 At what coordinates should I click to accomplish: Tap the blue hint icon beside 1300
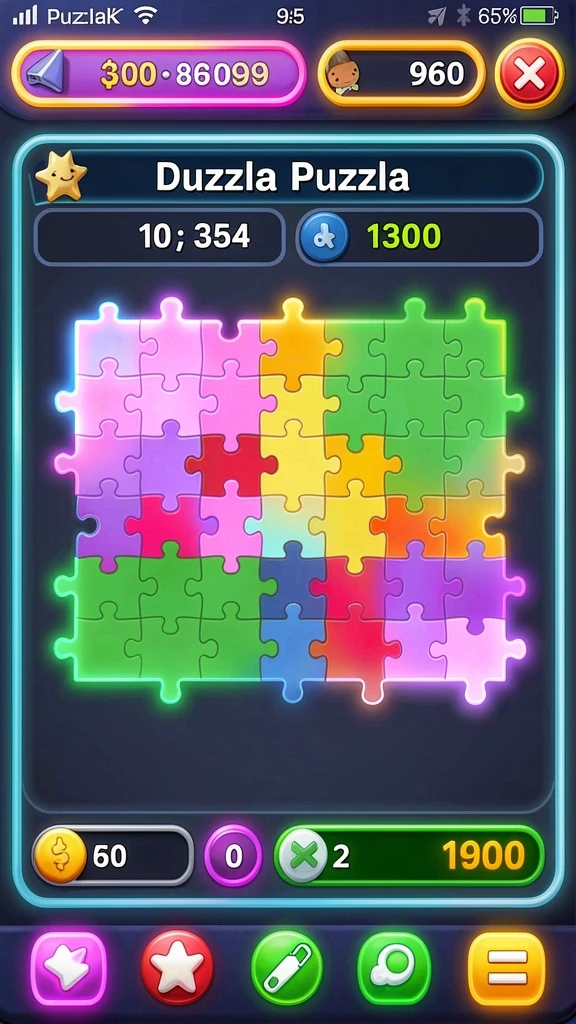[x=325, y=236]
